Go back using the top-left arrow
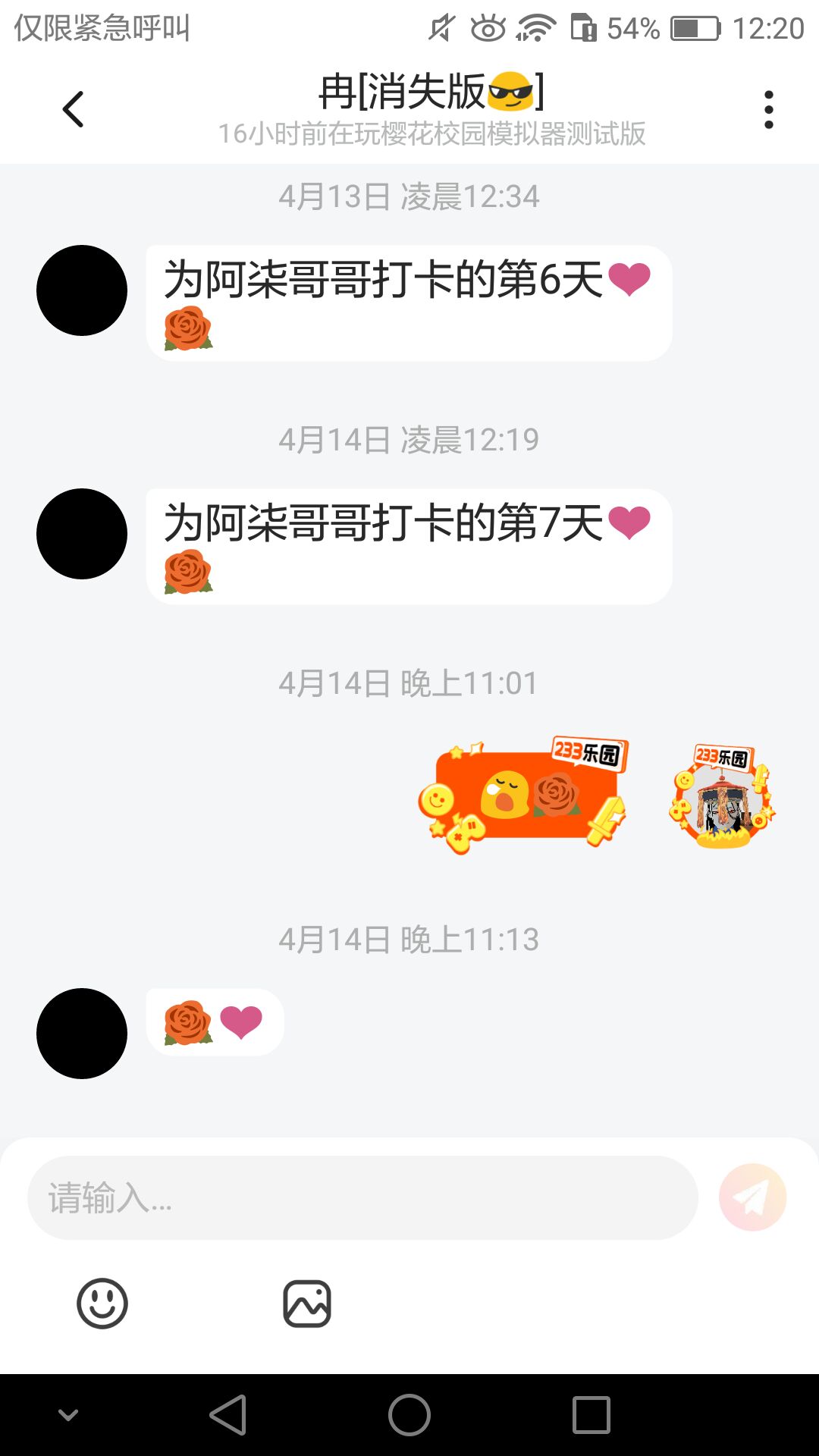The height and width of the screenshot is (1456, 819). pyautogui.click(x=73, y=109)
